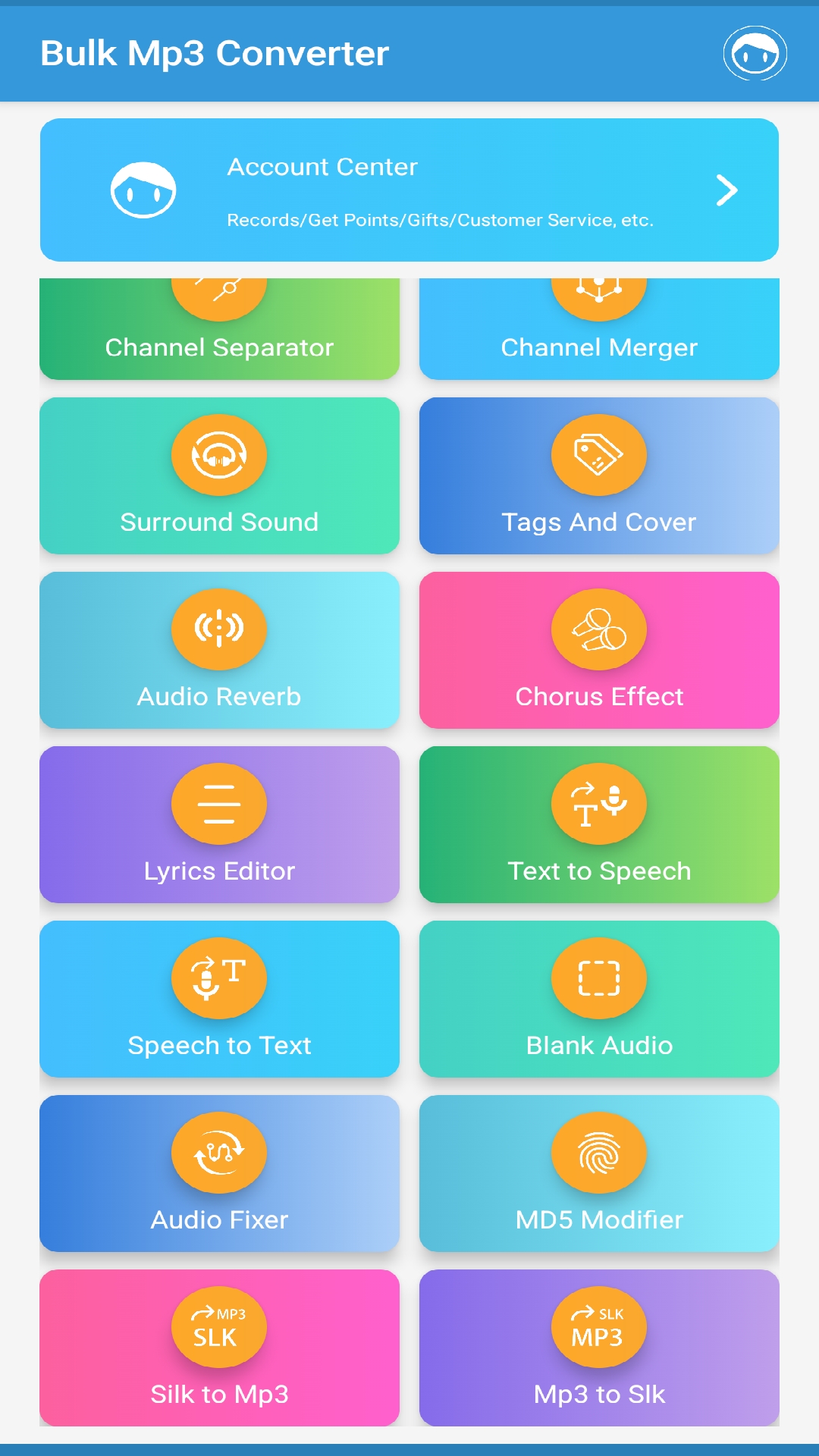The width and height of the screenshot is (819, 1456).
Task: Open the Mp3 to Slk converter
Action: point(599,1348)
